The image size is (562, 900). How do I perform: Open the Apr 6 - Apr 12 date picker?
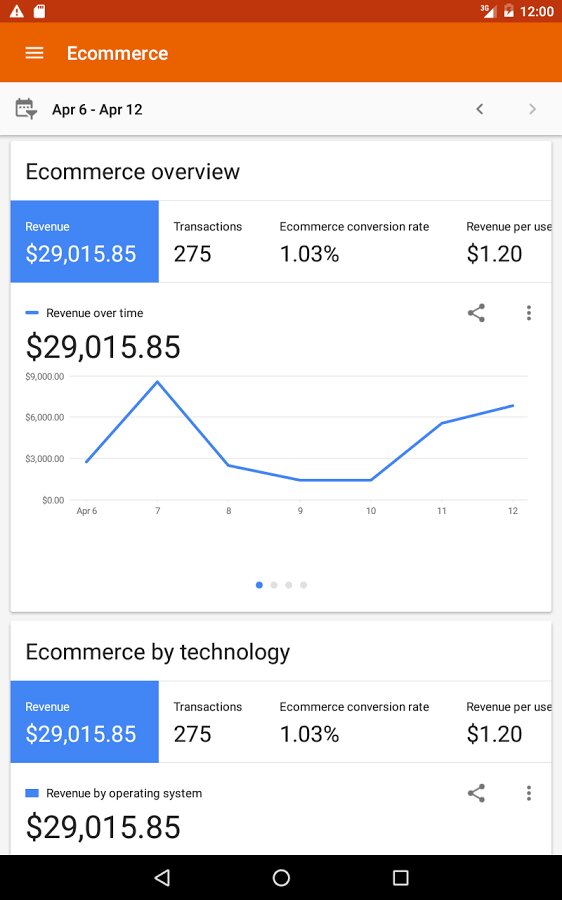[x=79, y=109]
